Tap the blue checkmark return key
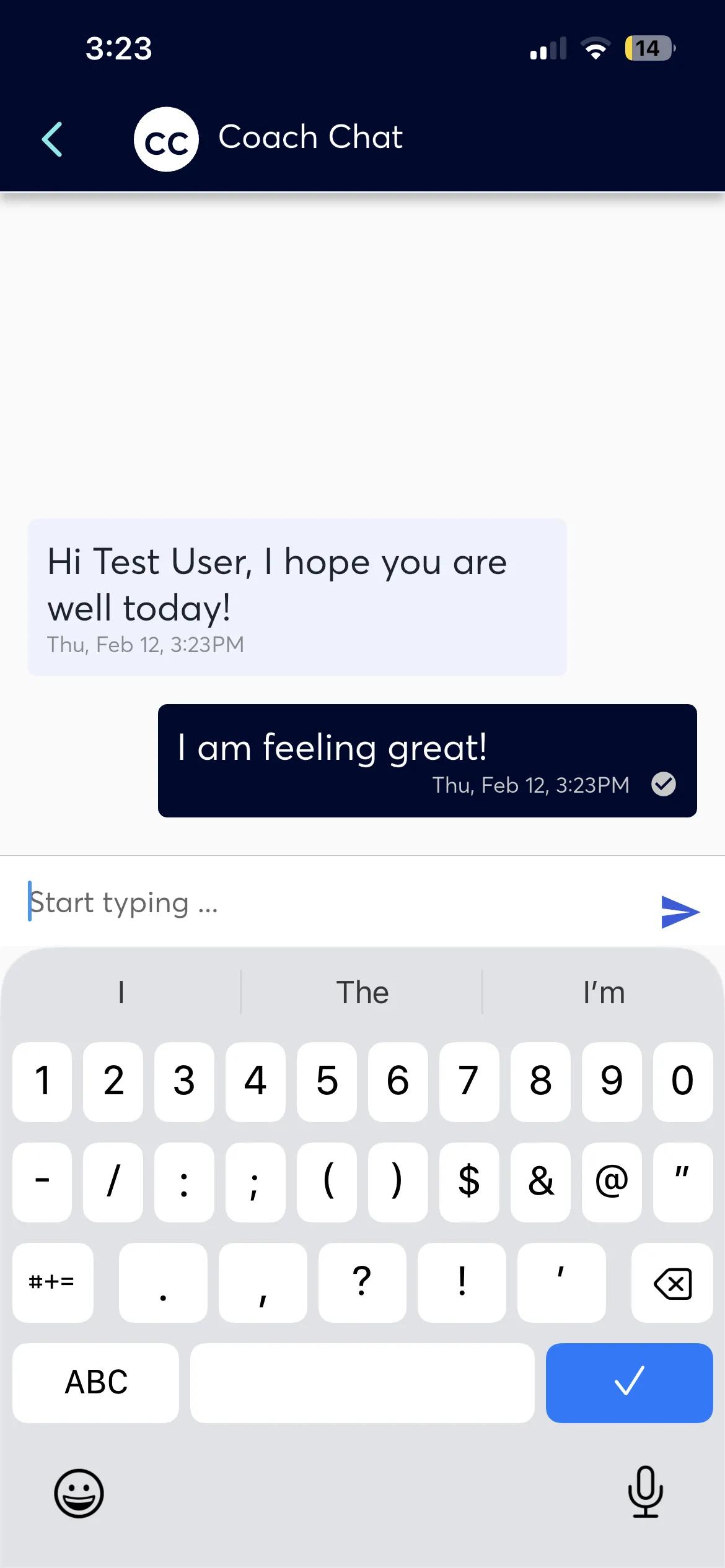This screenshot has height=1568, width=725. 629,1382
